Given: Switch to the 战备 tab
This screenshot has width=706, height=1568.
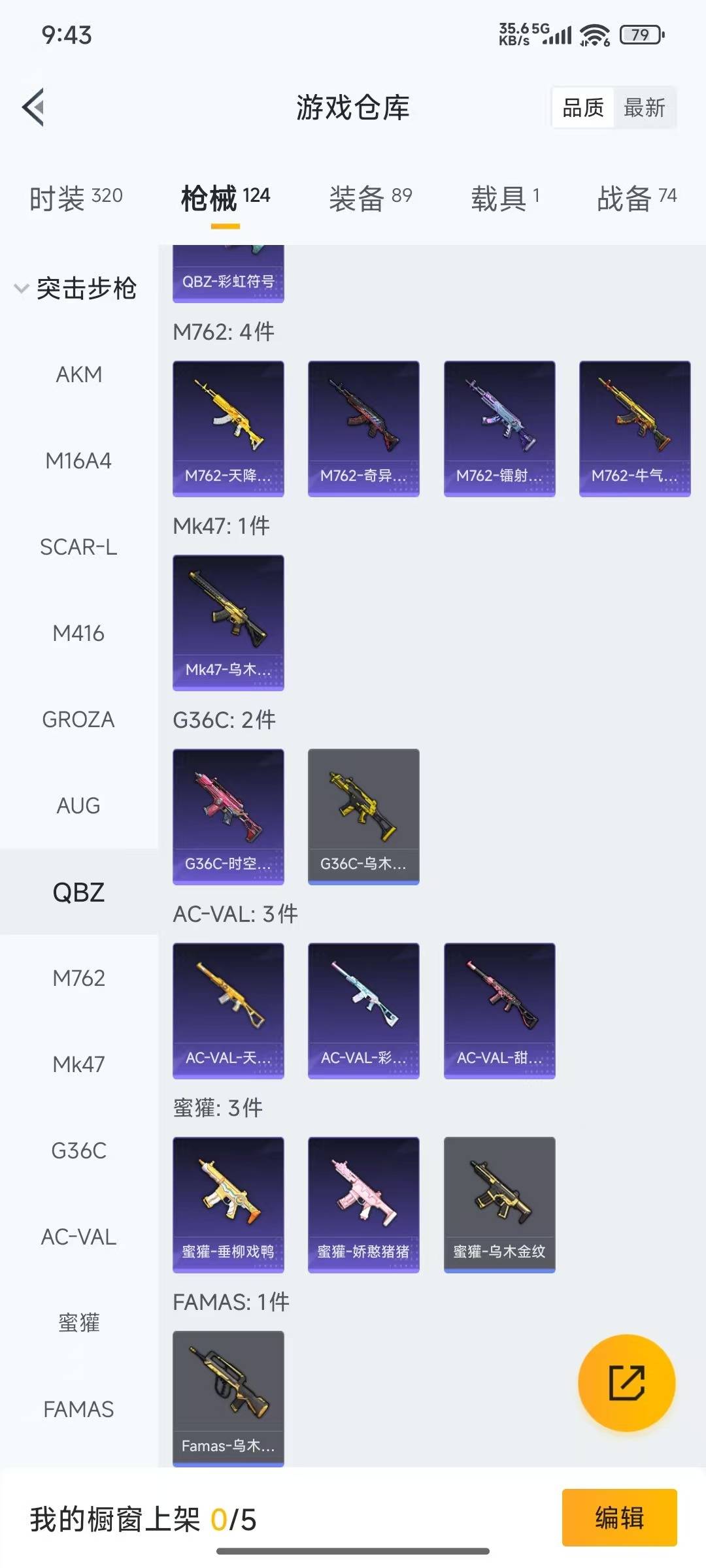Looking at the screenshot, I should [x=636, y=197].
